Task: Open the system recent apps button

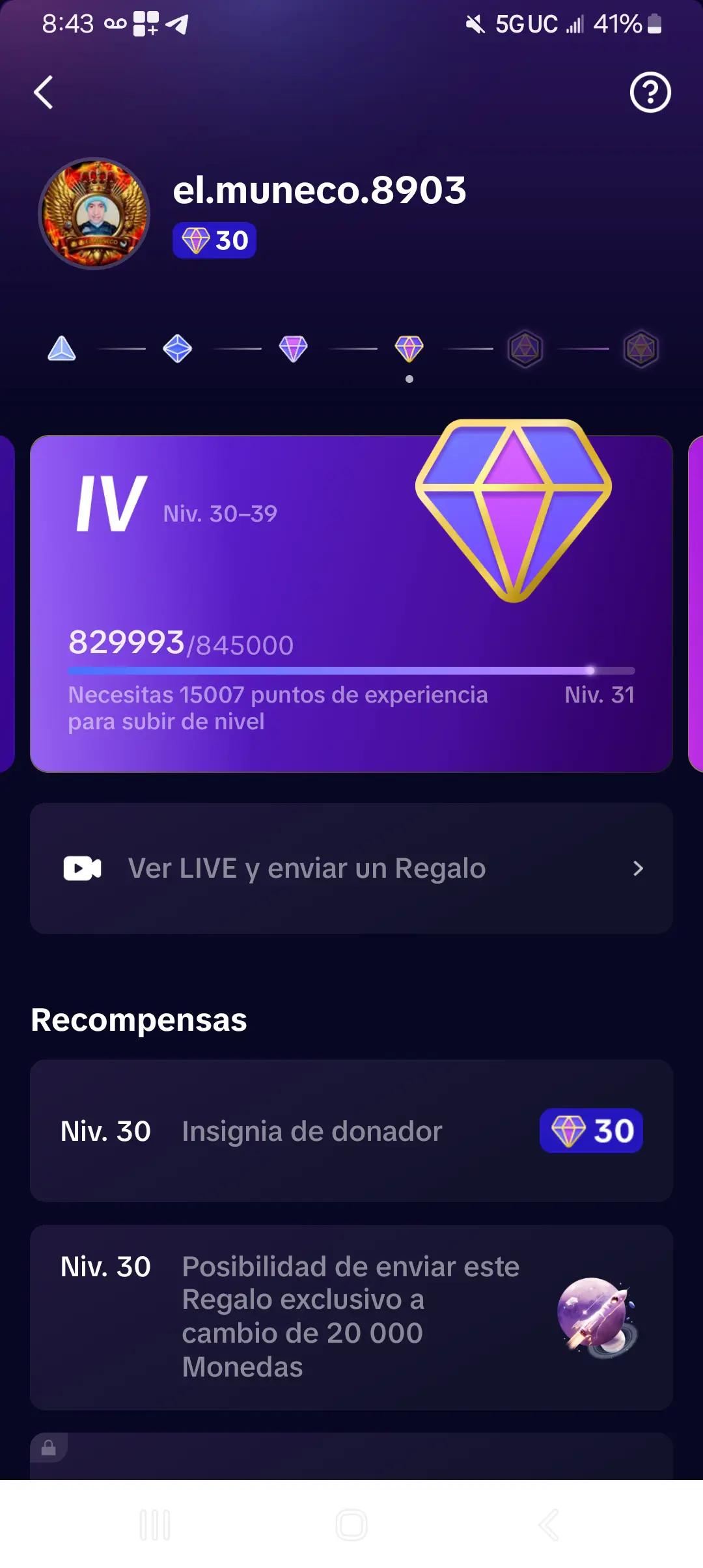Action: 155,1525
